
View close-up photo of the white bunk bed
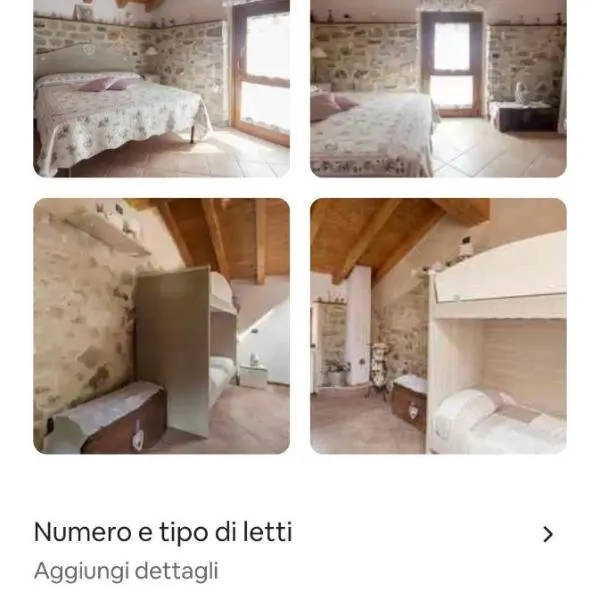pyautogui.click(x=438, y=326)
